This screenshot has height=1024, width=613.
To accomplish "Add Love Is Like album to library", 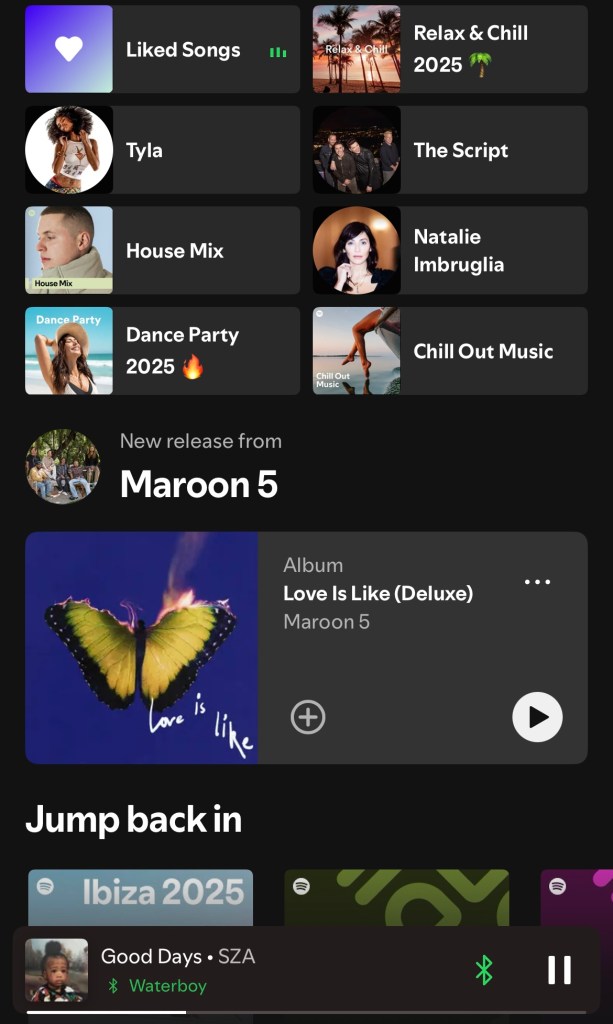I will [308, 717].
